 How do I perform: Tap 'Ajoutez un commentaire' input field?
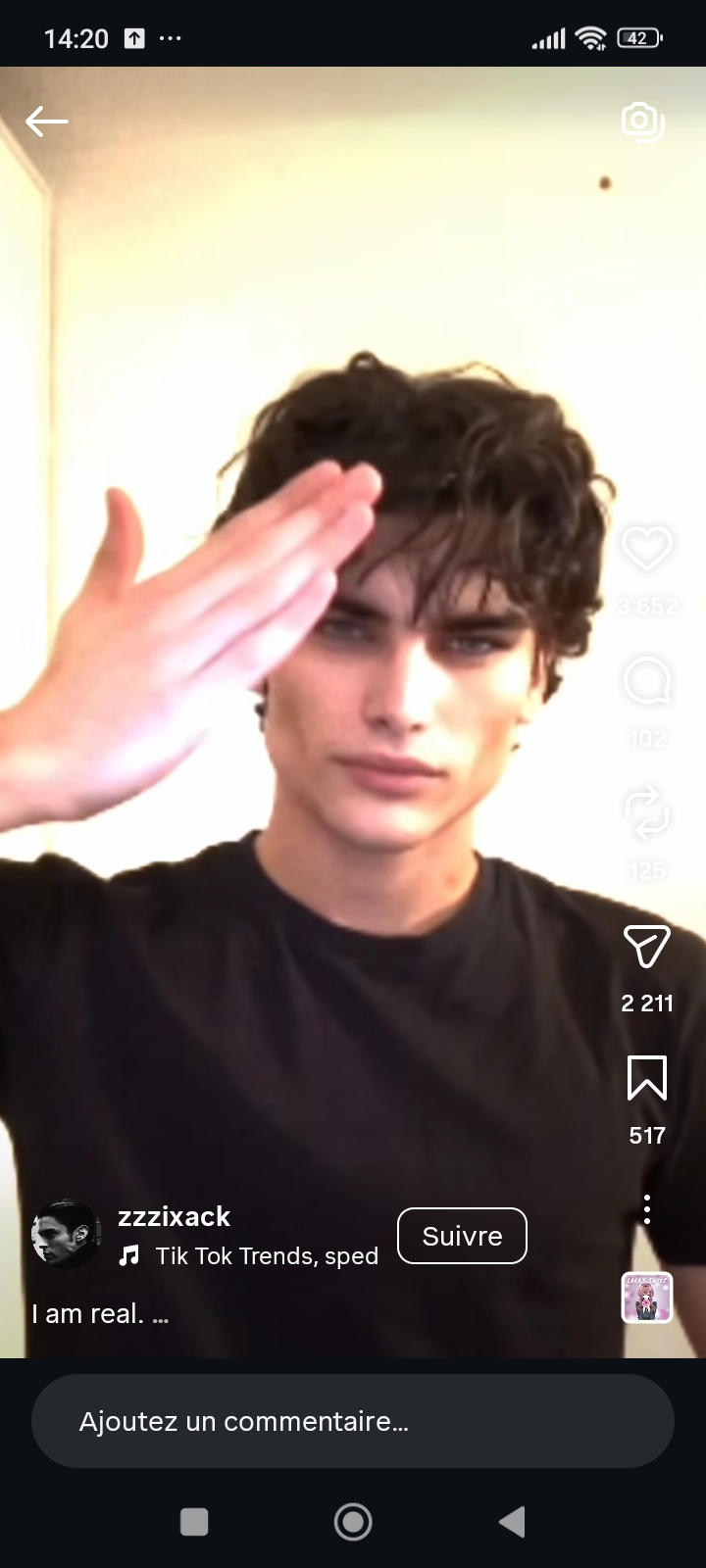click(353, 1420)
